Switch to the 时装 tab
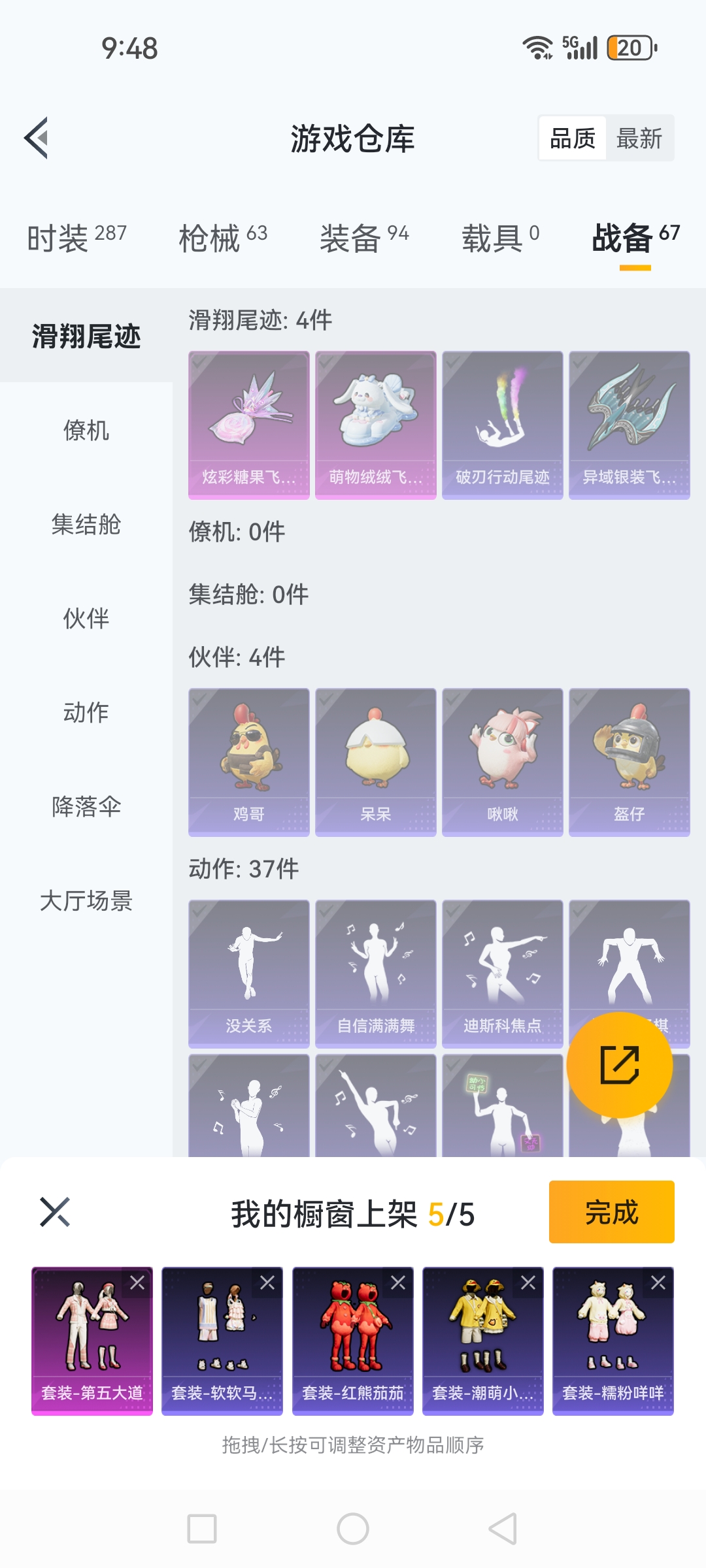This screenshot has height=1568, width=706. pyautogui.click(x=76, y=238)
